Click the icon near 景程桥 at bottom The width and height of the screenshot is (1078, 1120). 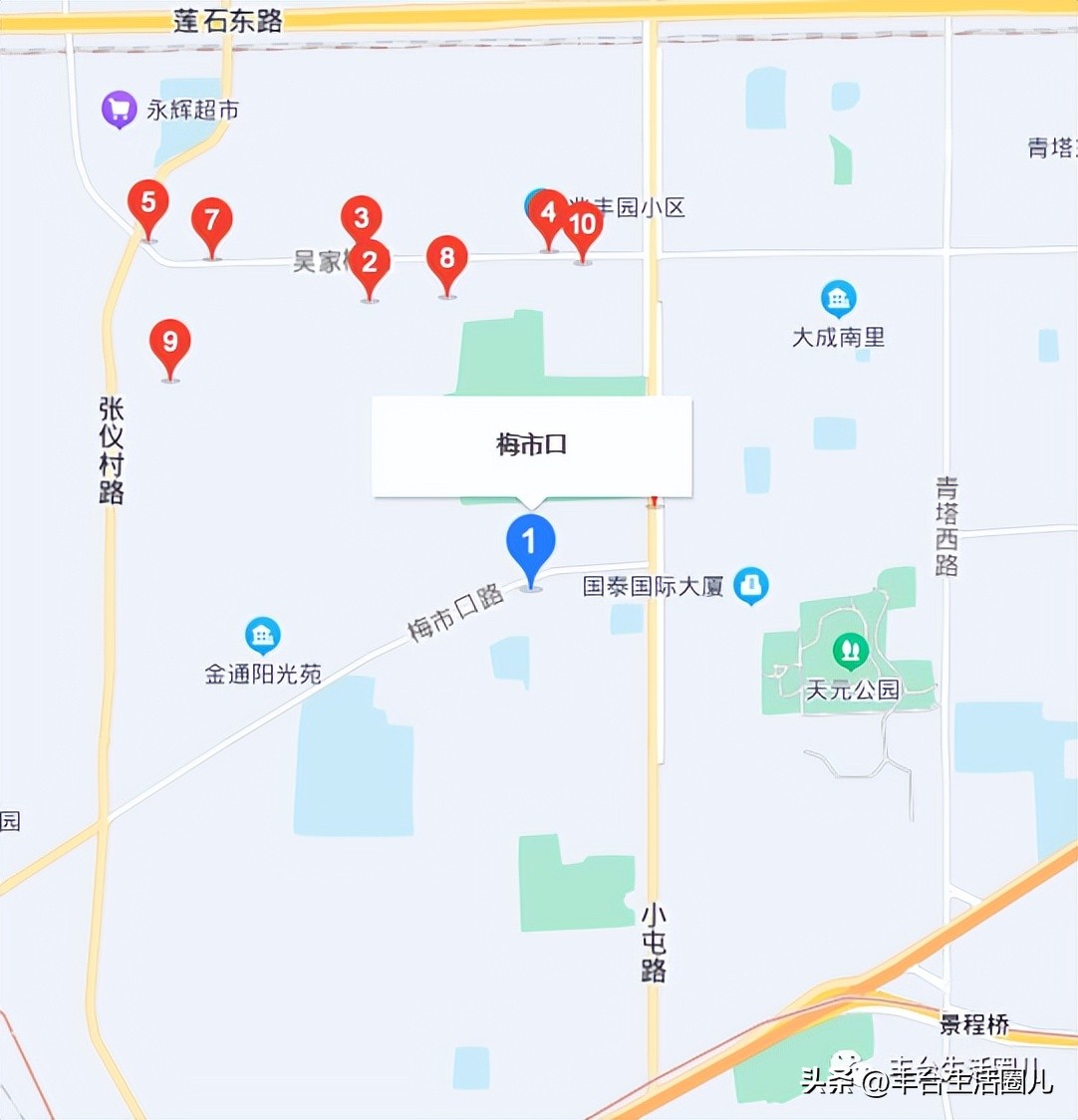(849, 1061)
